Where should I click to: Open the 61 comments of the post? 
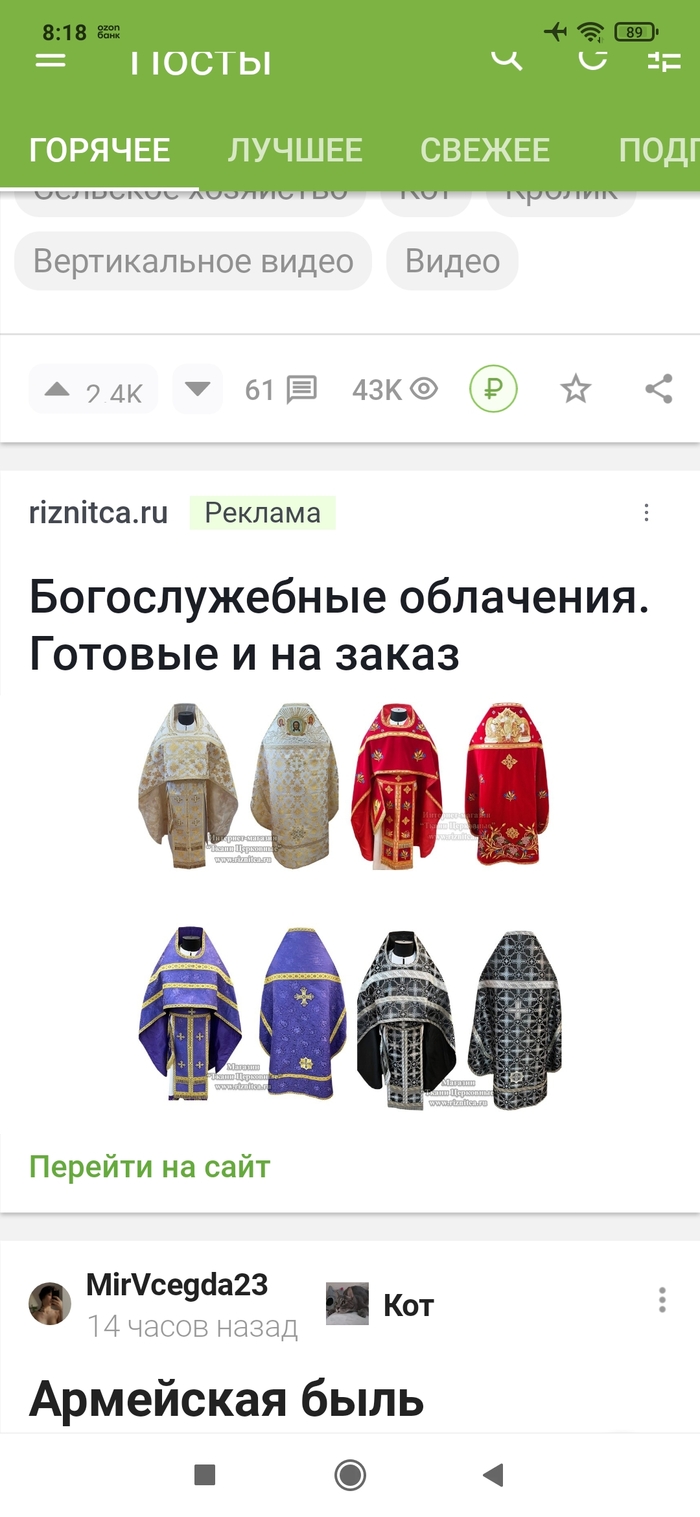282,389
